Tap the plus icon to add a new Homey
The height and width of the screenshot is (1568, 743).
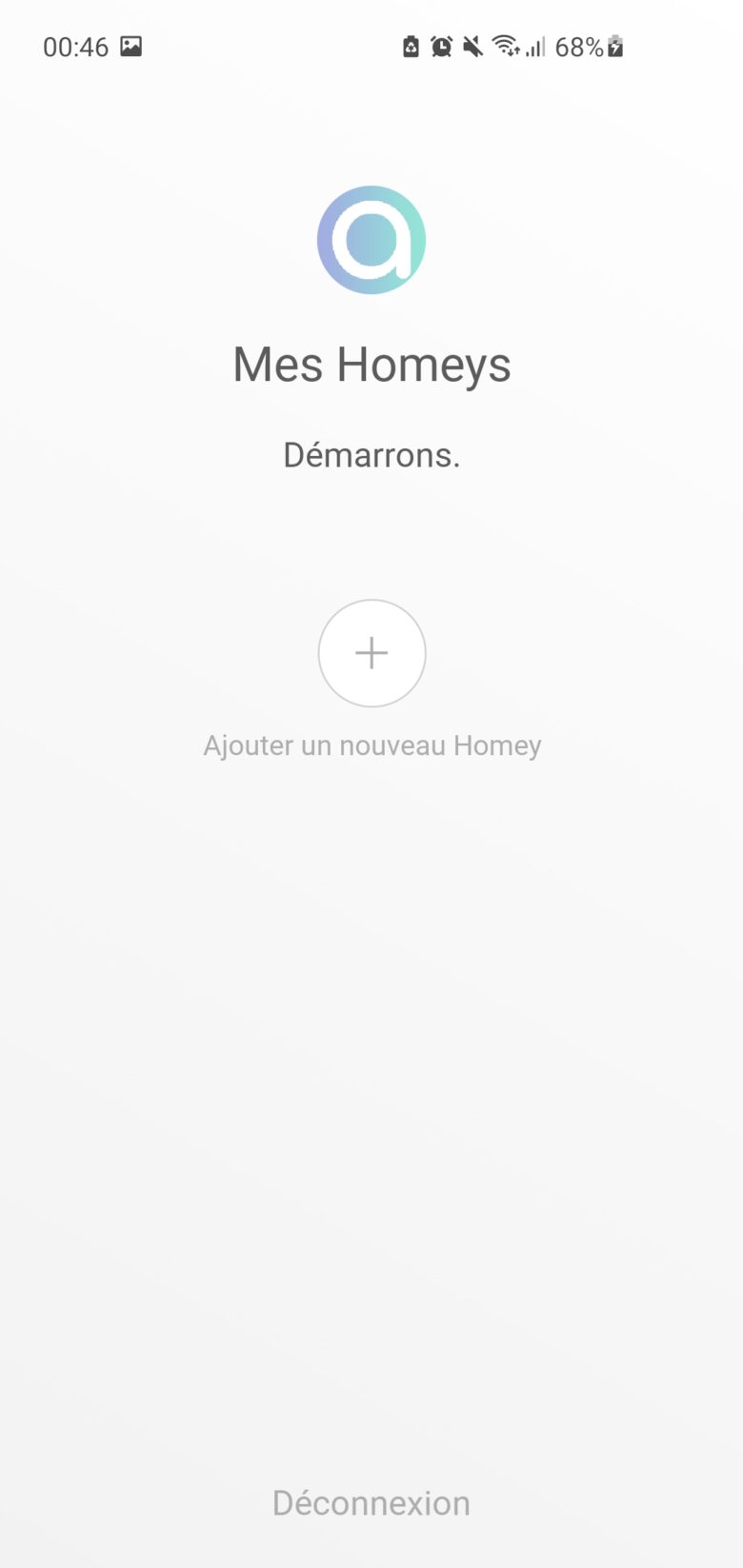[x=371, y=653]
